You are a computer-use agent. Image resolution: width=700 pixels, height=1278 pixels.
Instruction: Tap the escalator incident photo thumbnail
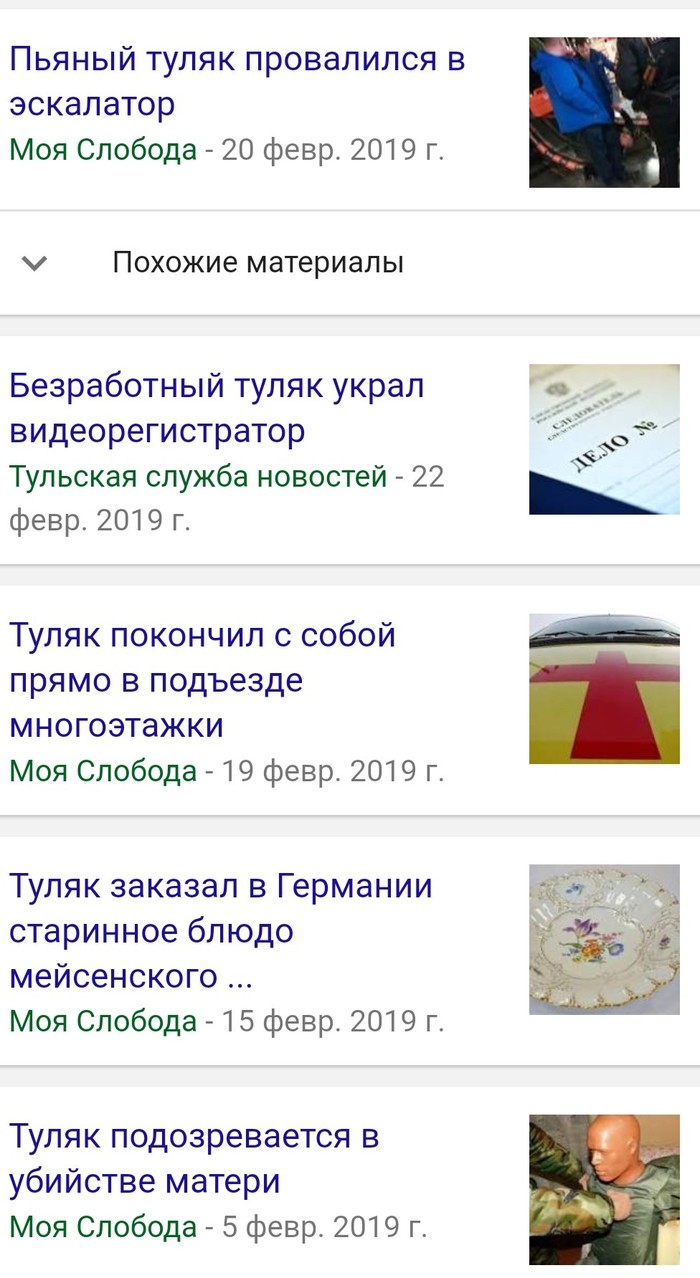pos(604,113)
